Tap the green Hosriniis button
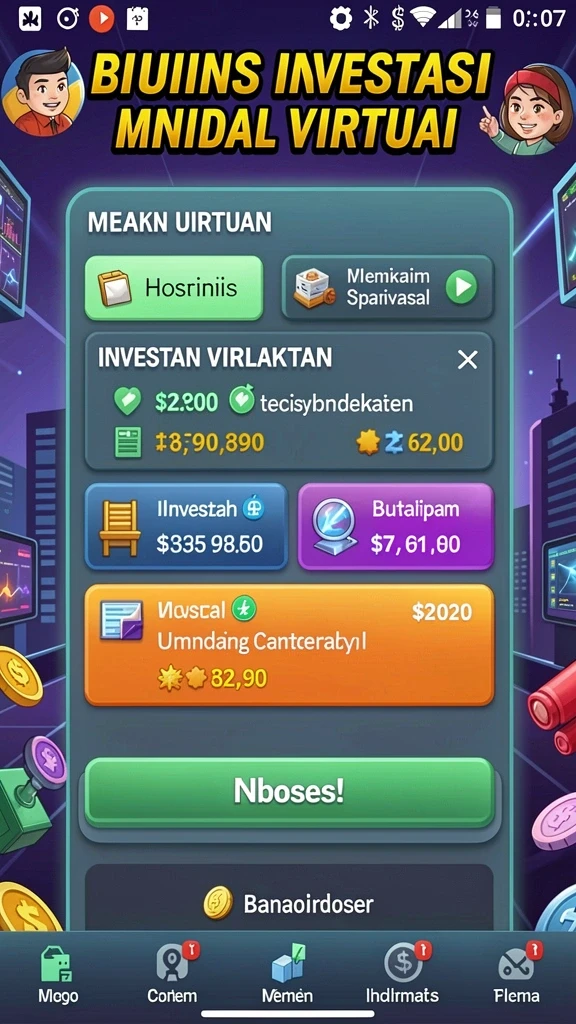Image resolution: width=576 pixels, height=1024 pixels. (174, 287)
